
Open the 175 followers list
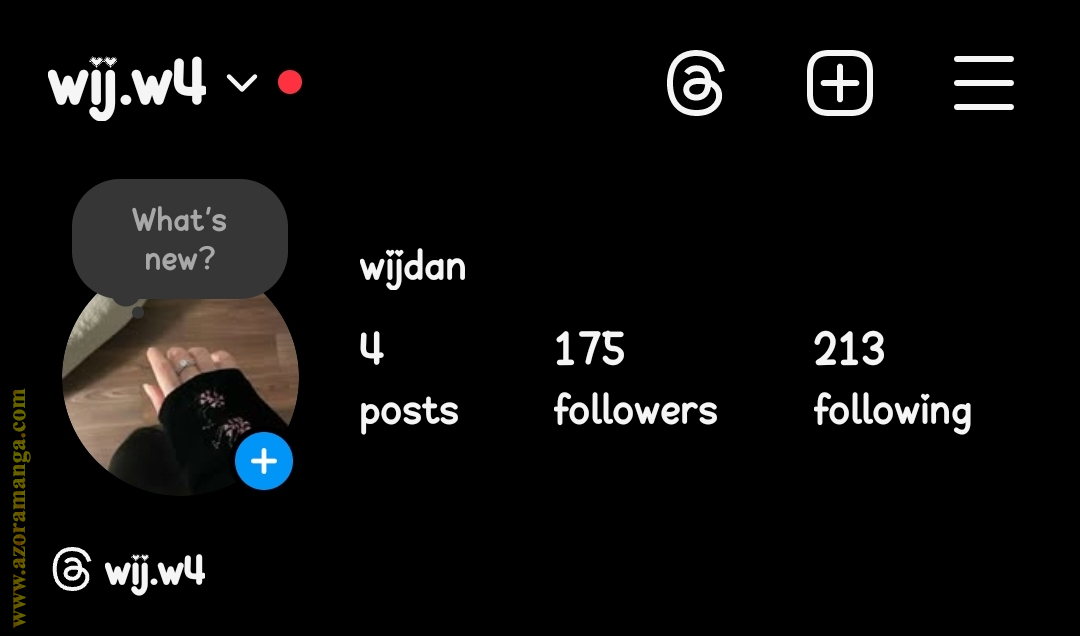(635, 380)
